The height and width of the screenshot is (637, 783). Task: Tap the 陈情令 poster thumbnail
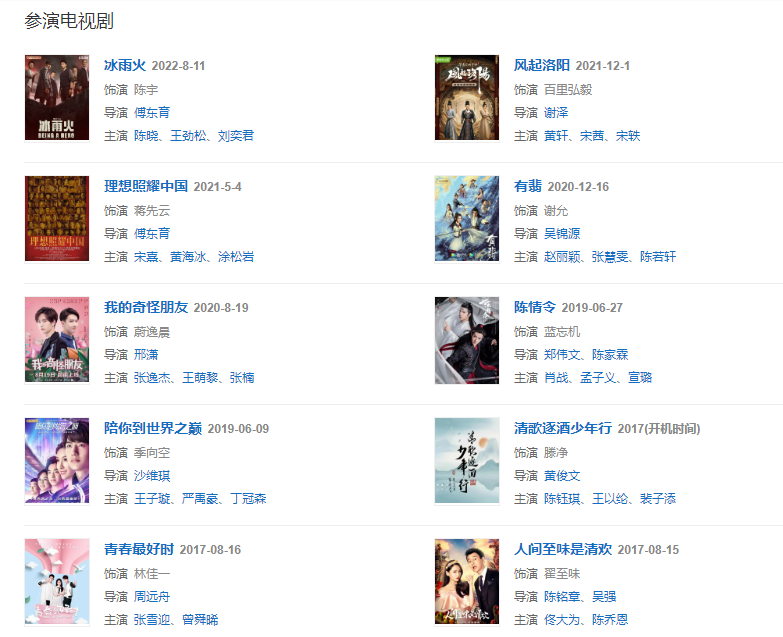point(467,340)
